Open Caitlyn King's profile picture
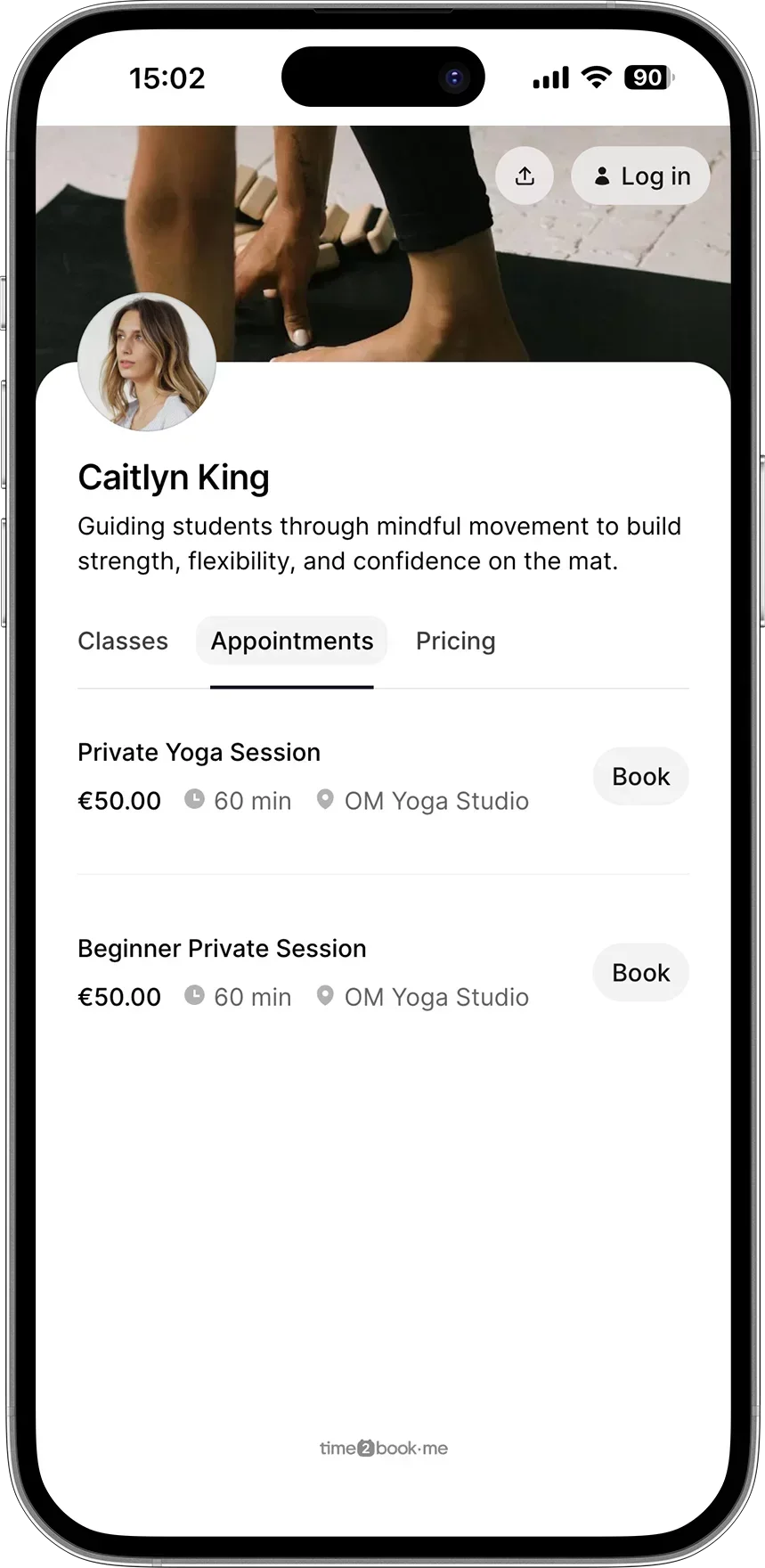 coord(147,362)
